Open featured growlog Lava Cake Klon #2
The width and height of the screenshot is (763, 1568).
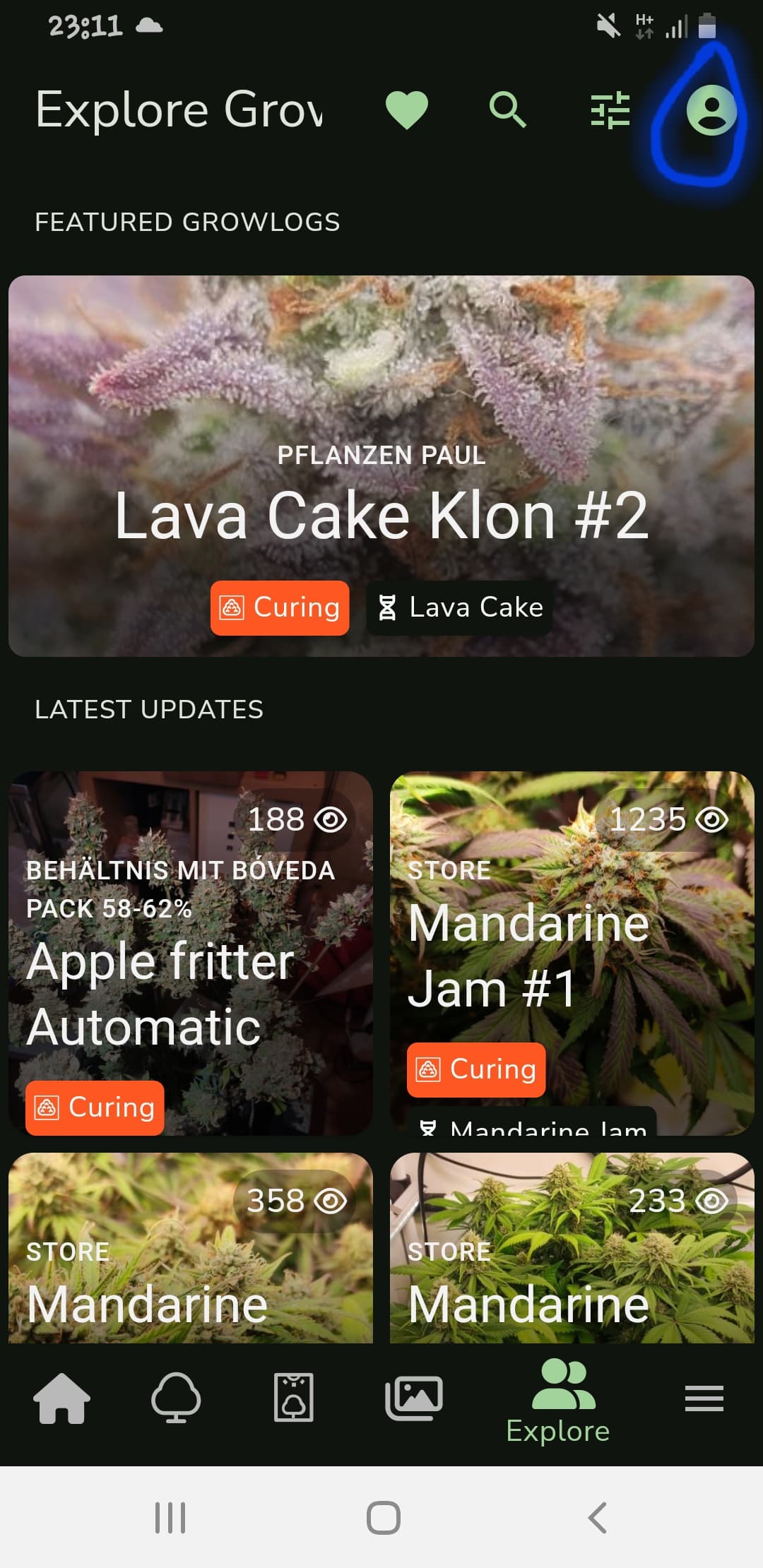[381, 466]
